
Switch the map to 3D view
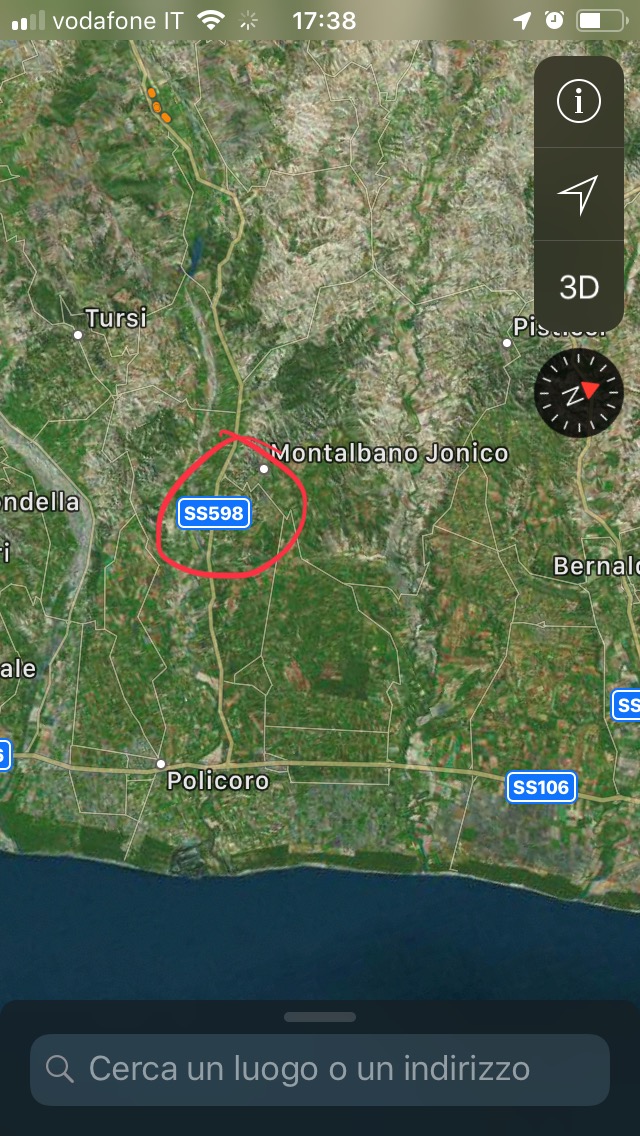click(578, 287)
